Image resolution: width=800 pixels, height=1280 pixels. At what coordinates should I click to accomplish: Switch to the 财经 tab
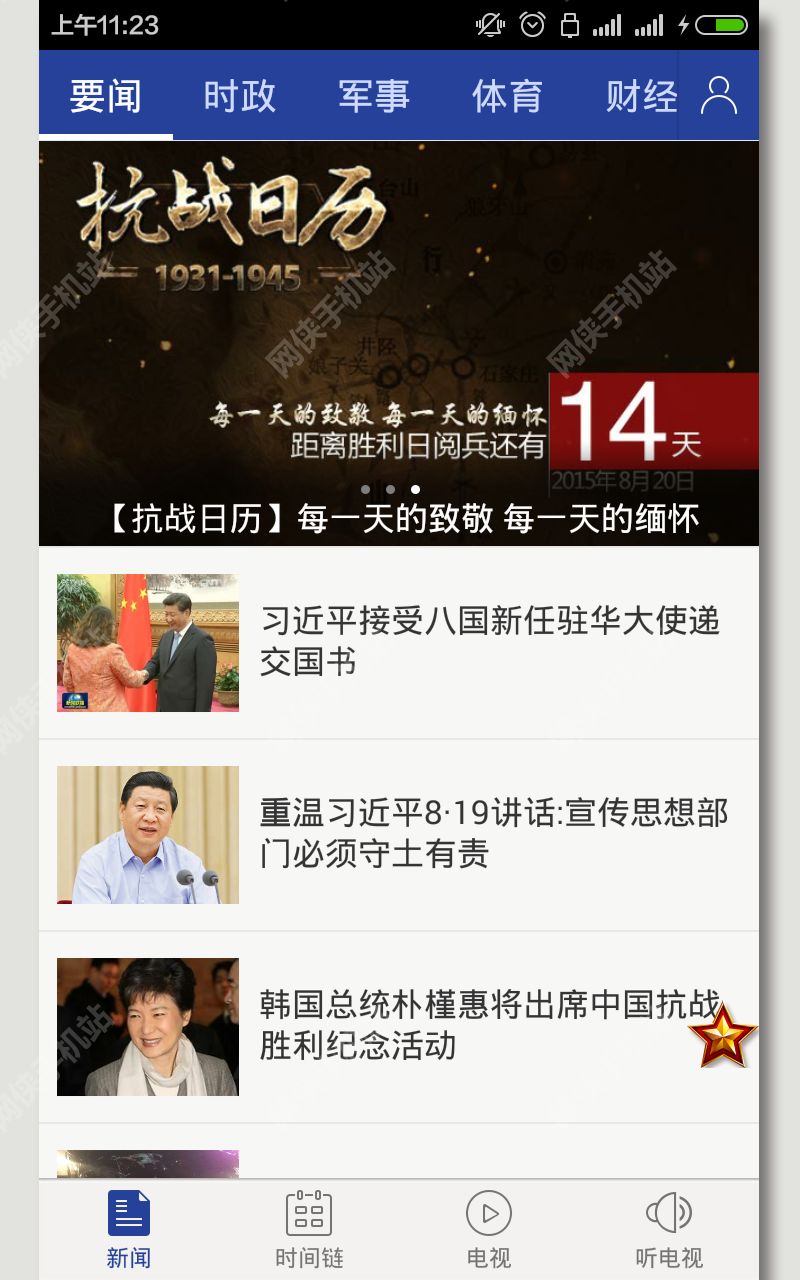[640, 96]
